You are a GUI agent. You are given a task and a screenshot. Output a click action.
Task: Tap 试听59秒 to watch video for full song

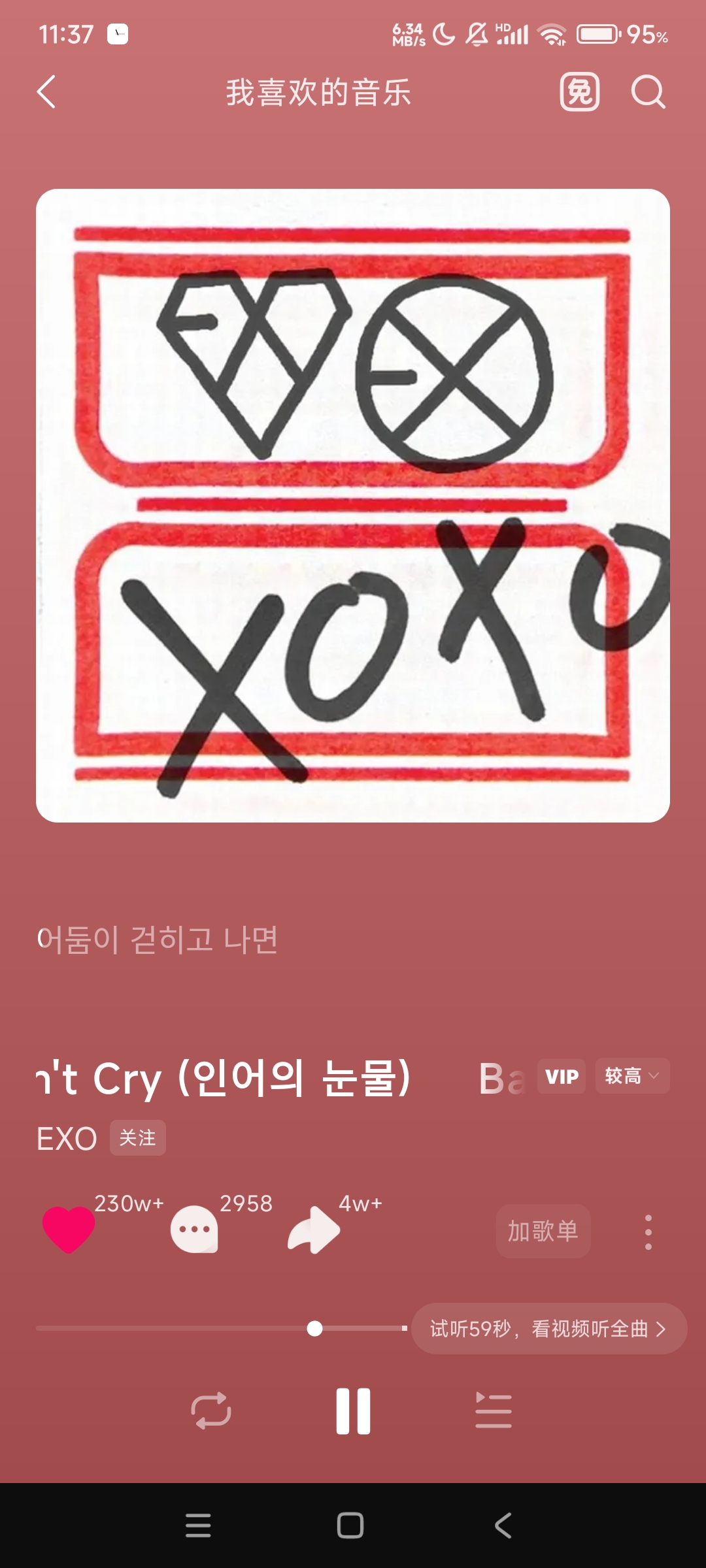[548, 1329]
